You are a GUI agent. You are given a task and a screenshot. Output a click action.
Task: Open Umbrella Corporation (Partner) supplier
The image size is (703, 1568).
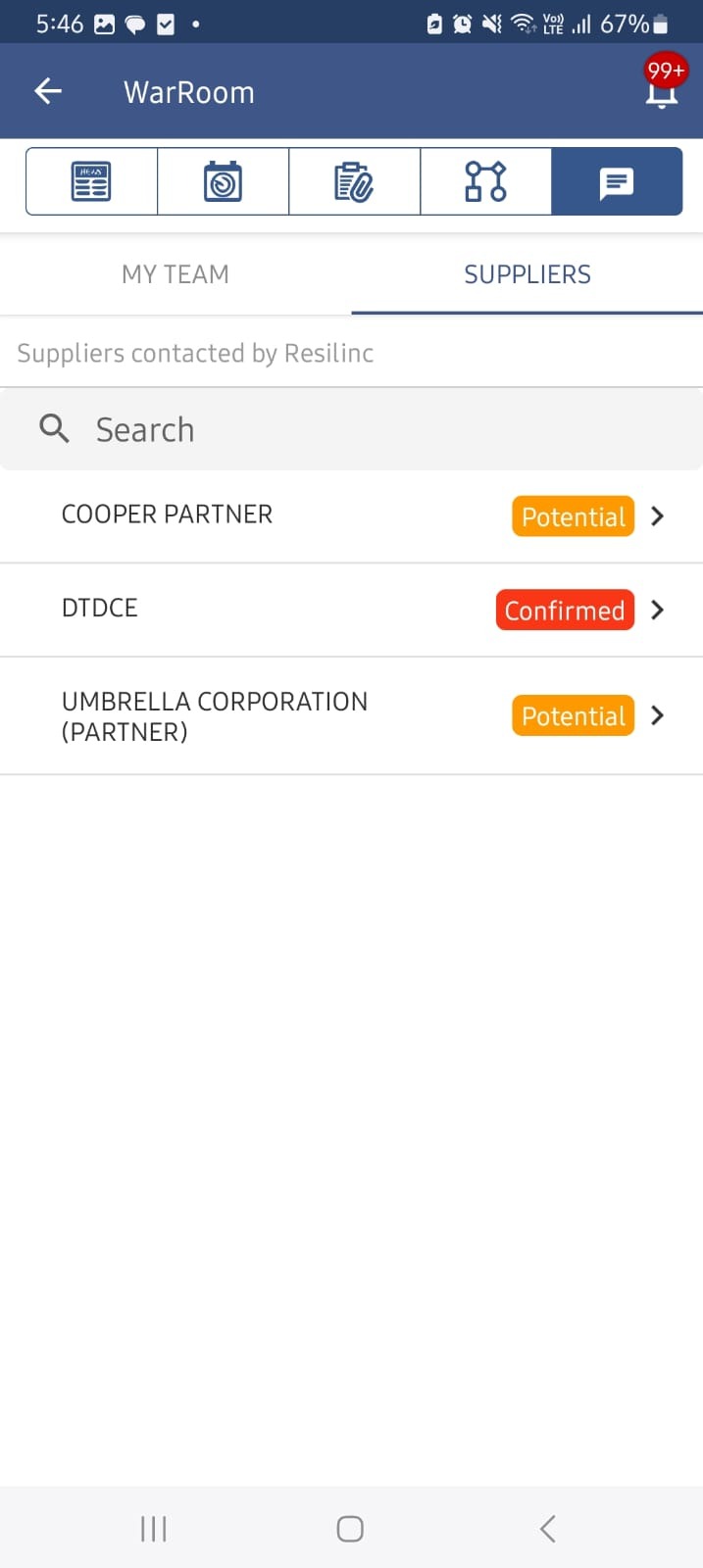click(351, 716)
